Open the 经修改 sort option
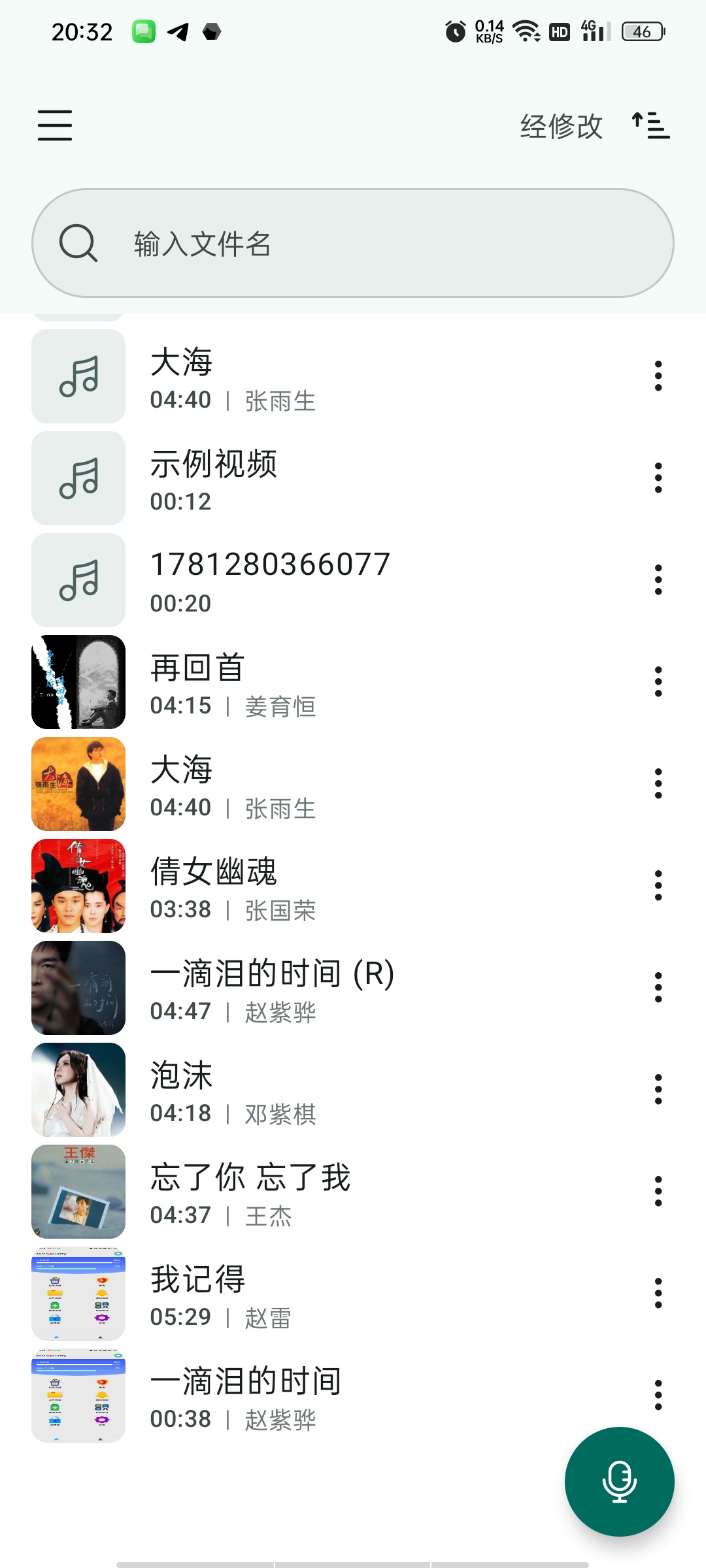706x1568 pixels. pyautogui.click(x=561, y=126)
